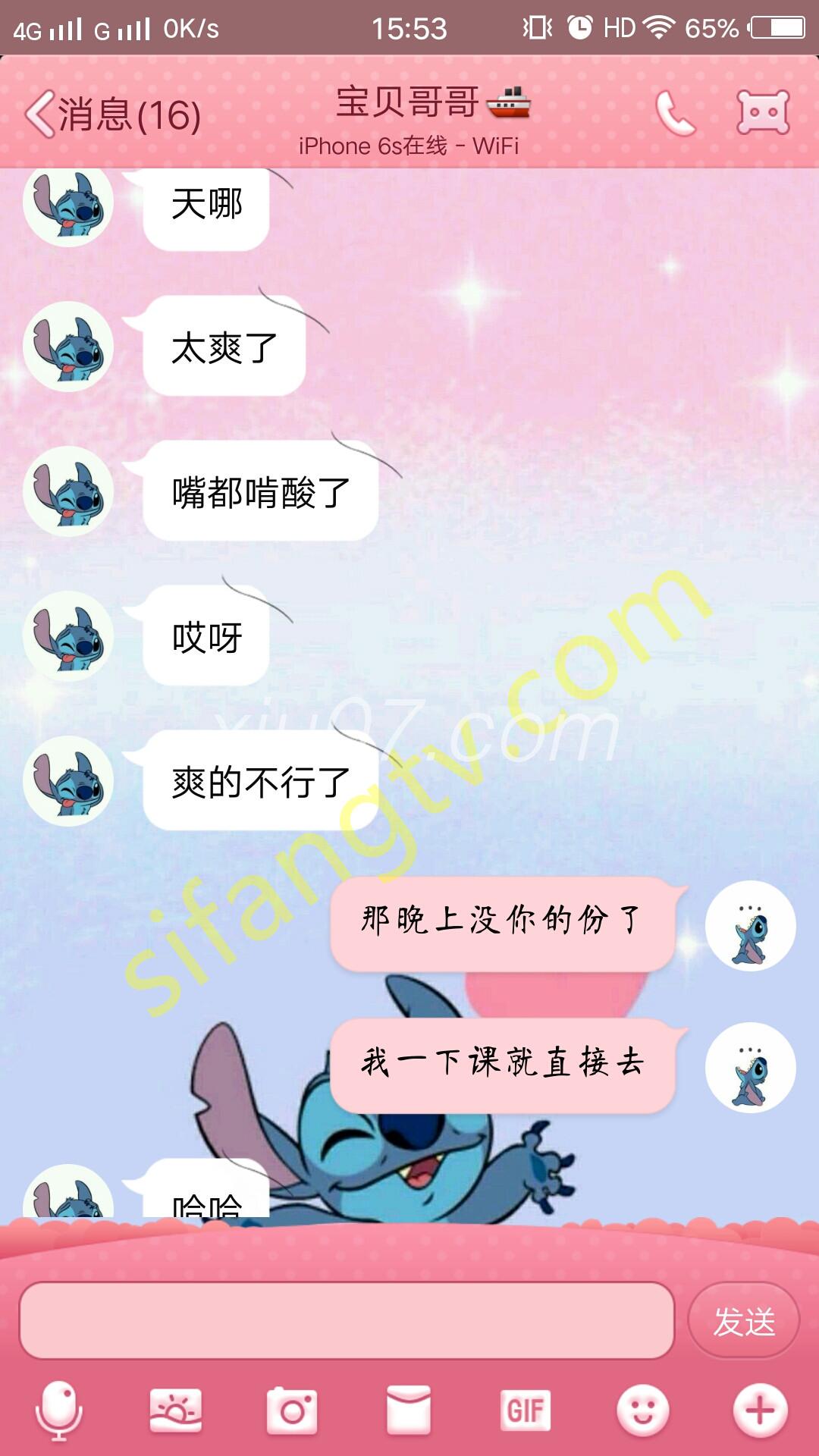The height and width of the screenshot is (1456, 819).
Task: Go back to the 消息 message list
Action: [x=112, y=115]
